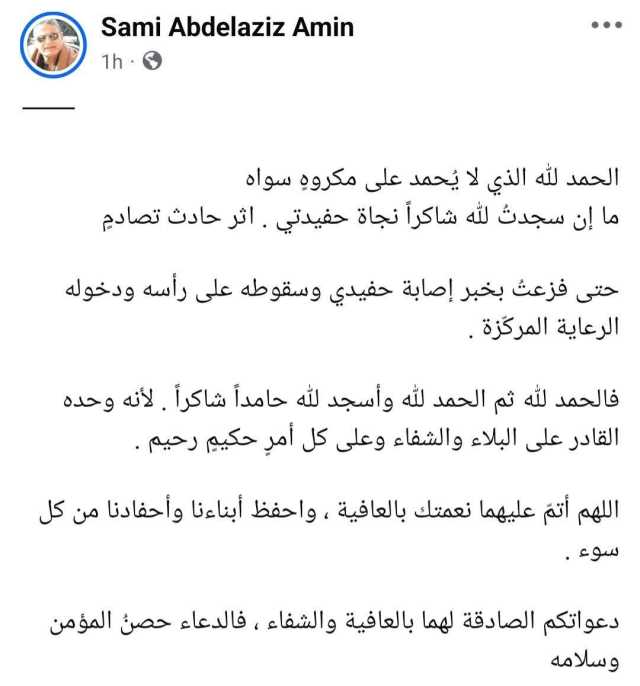Tap the 1h post timestamp
This screenshot has height=686, width=640.
tap(112, 61)
